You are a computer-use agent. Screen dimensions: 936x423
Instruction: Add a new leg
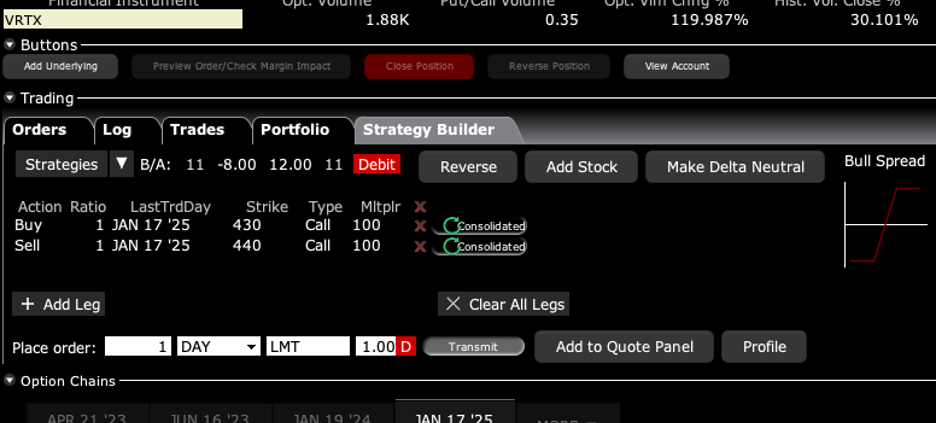58,304
